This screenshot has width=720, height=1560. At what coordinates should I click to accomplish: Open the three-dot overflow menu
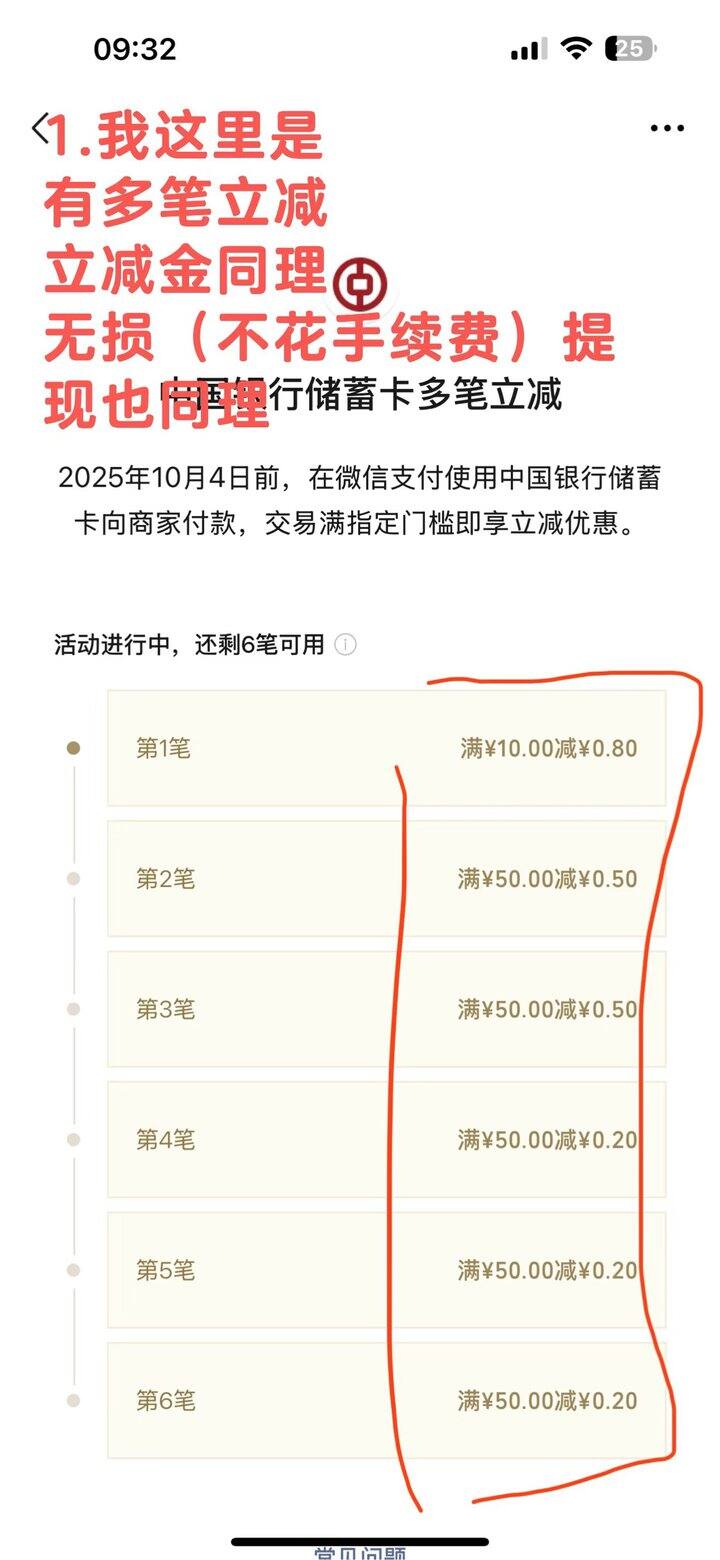click(667, 128)
